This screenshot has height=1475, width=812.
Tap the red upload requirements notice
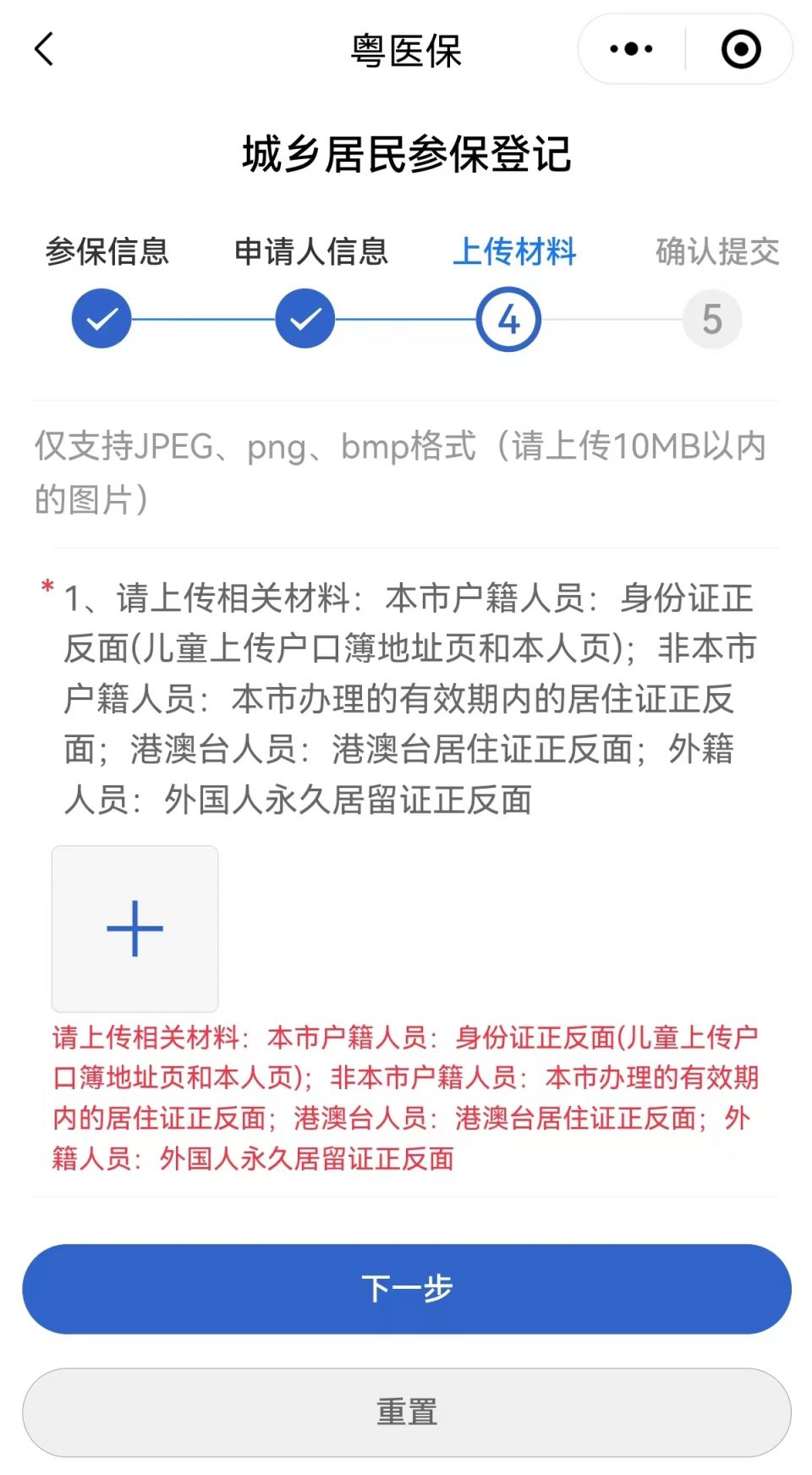(x=406, y=1096)
